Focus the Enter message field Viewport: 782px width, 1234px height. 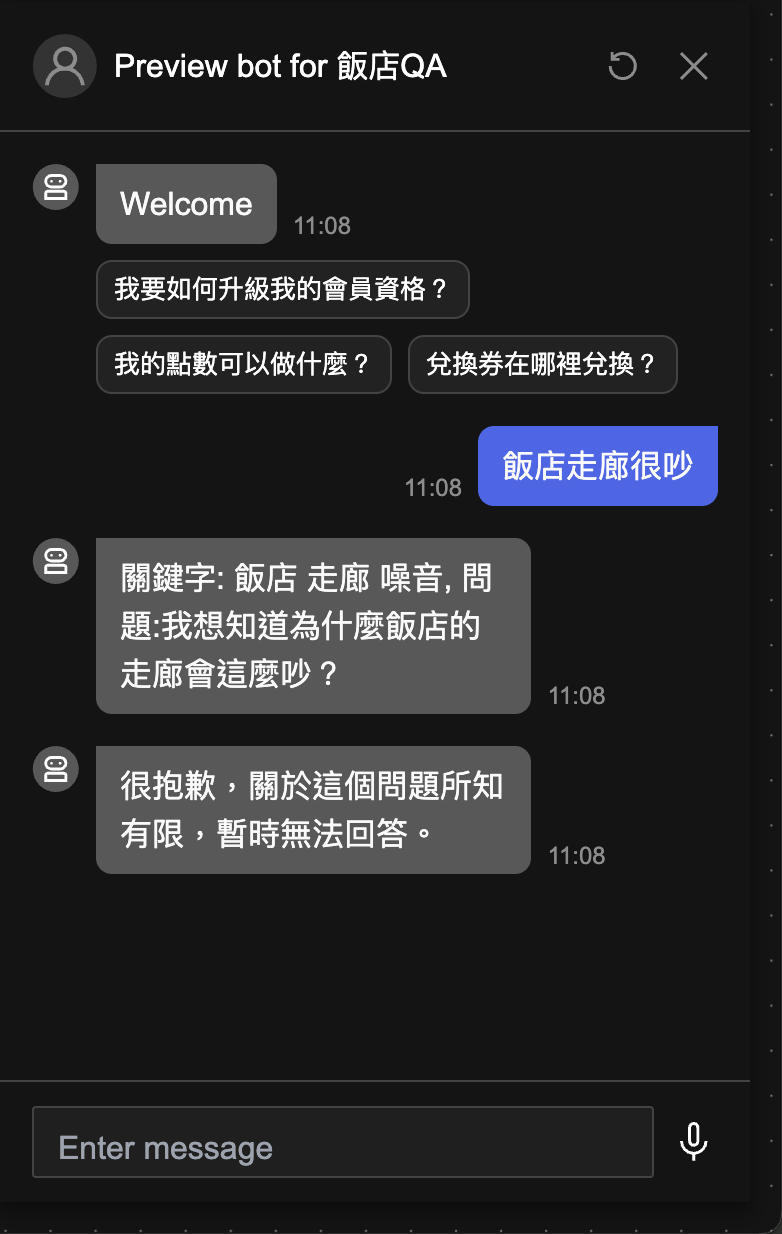(x=342, y=1142)
